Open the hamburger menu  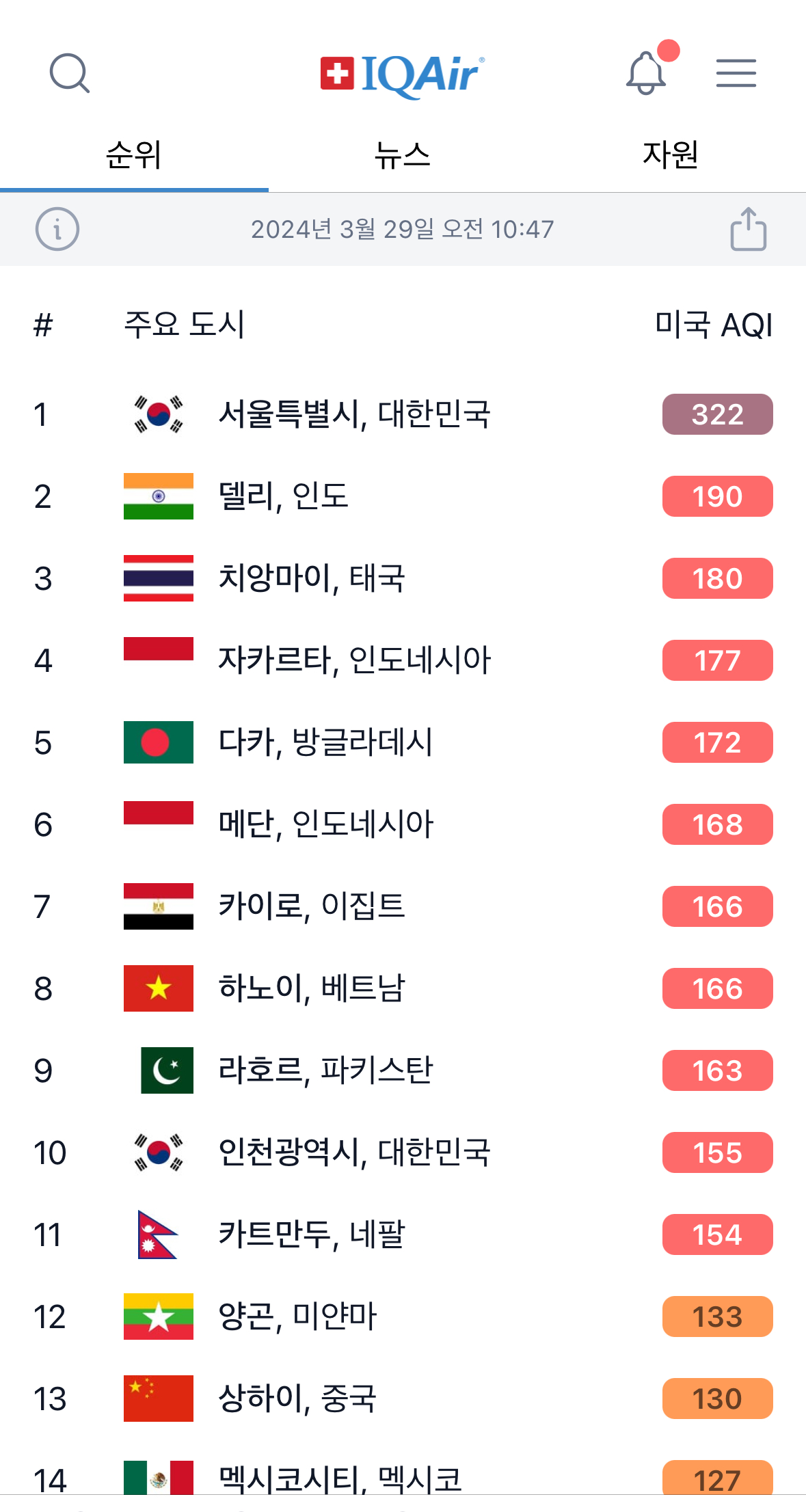tap(736, 73)
